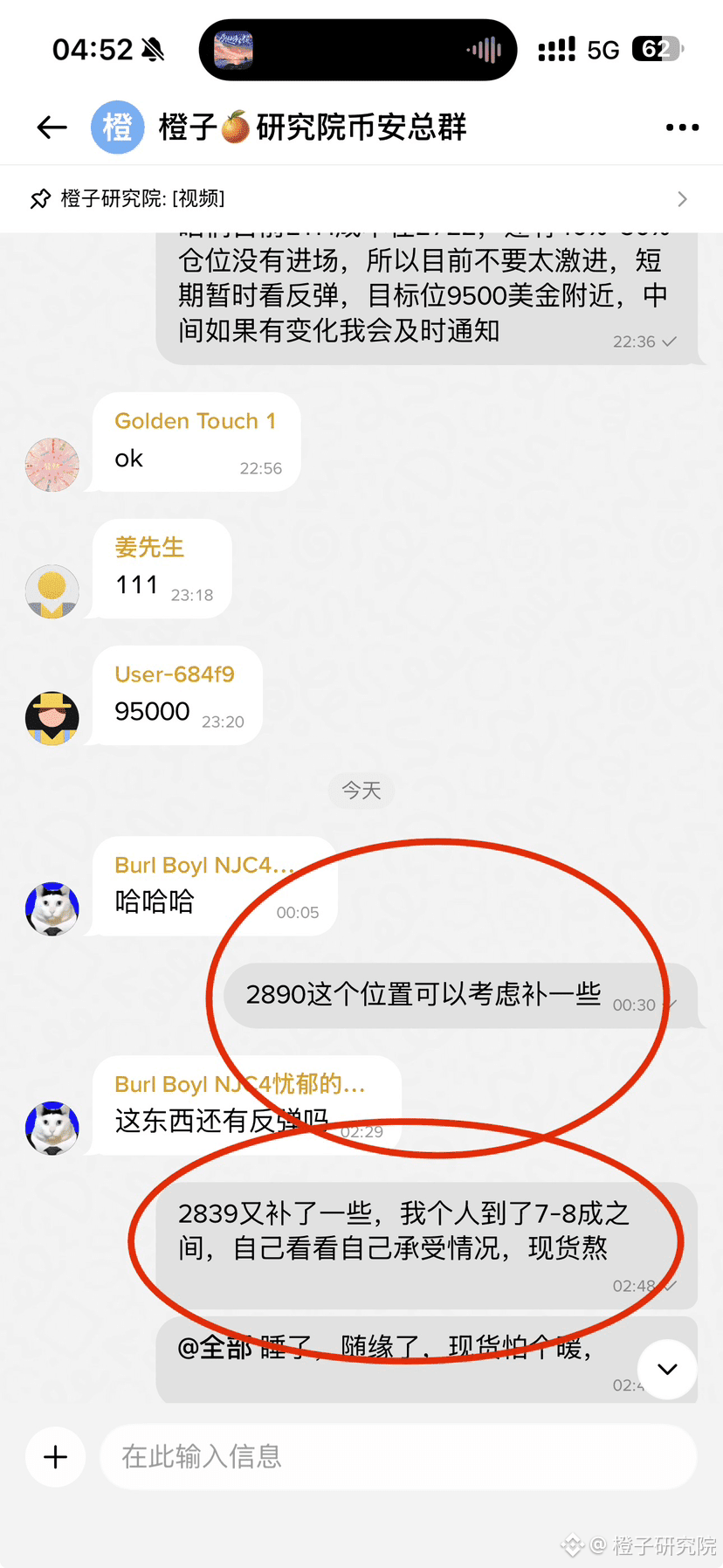Open the group avatar with orange letter
The height and width of the screenshot is (1568, 723).
pos(117,127)
